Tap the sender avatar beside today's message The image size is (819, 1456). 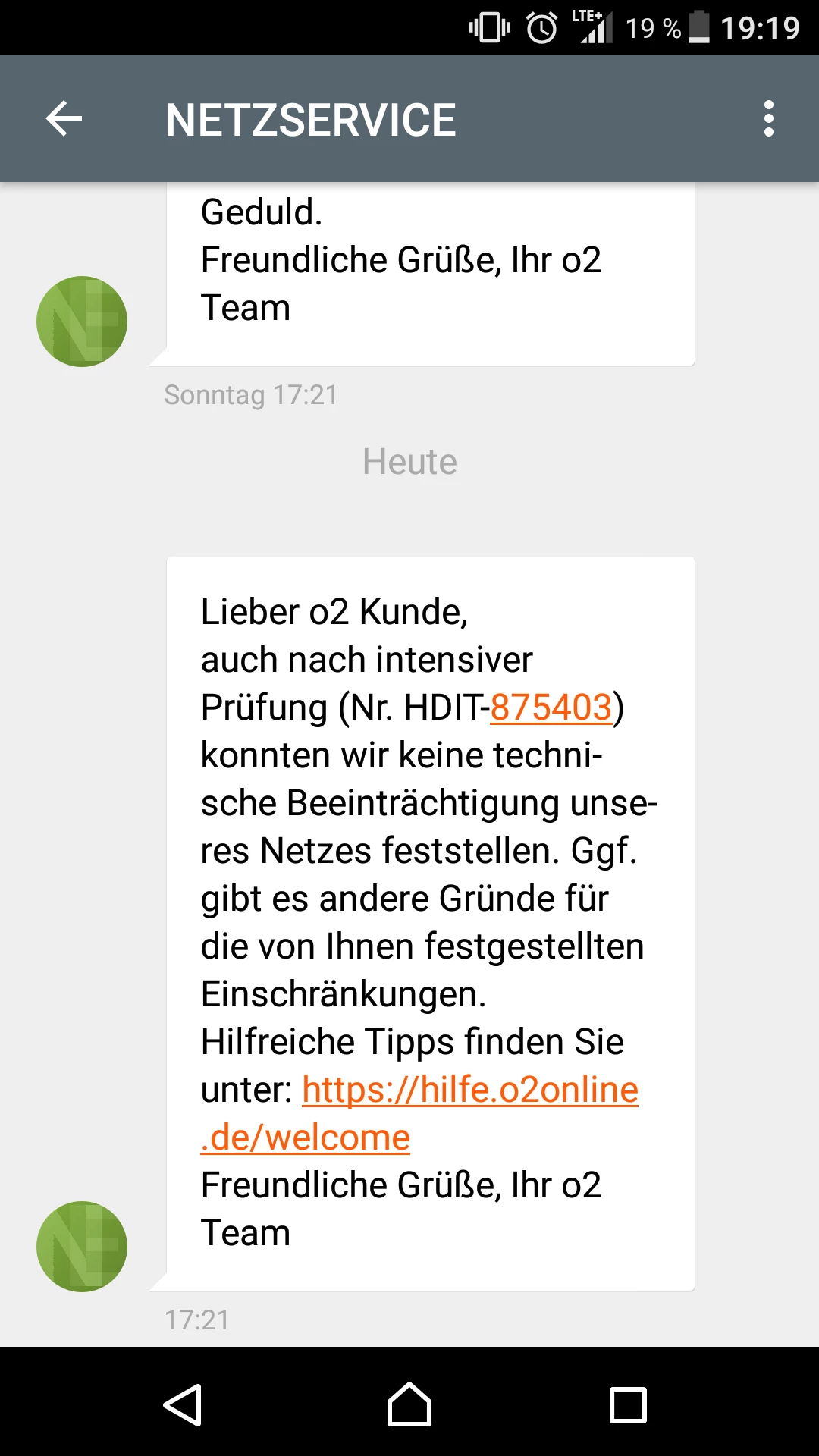pyautogui.click(x=82, y=1246)
